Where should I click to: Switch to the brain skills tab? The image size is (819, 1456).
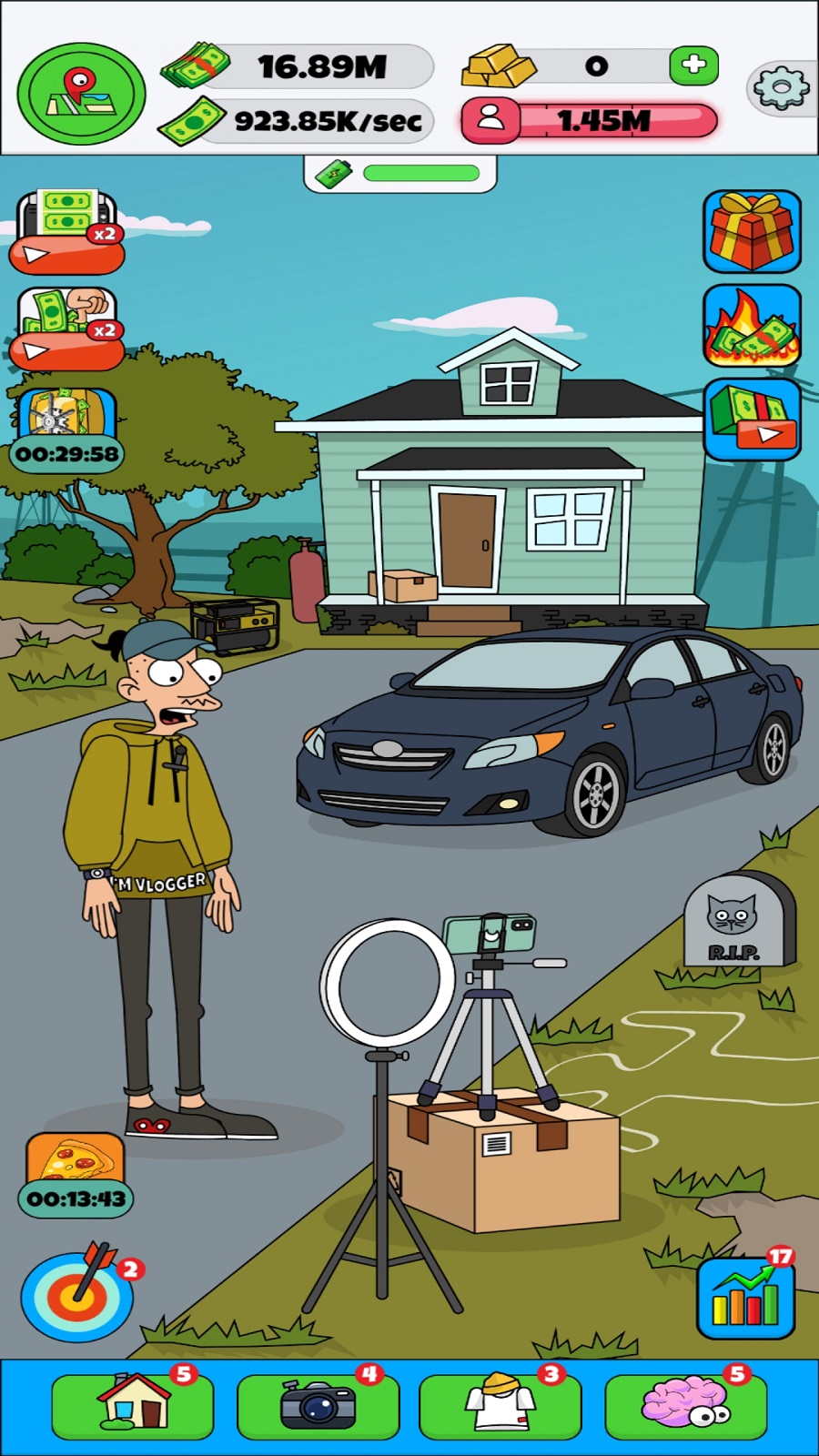[685, 1406]
